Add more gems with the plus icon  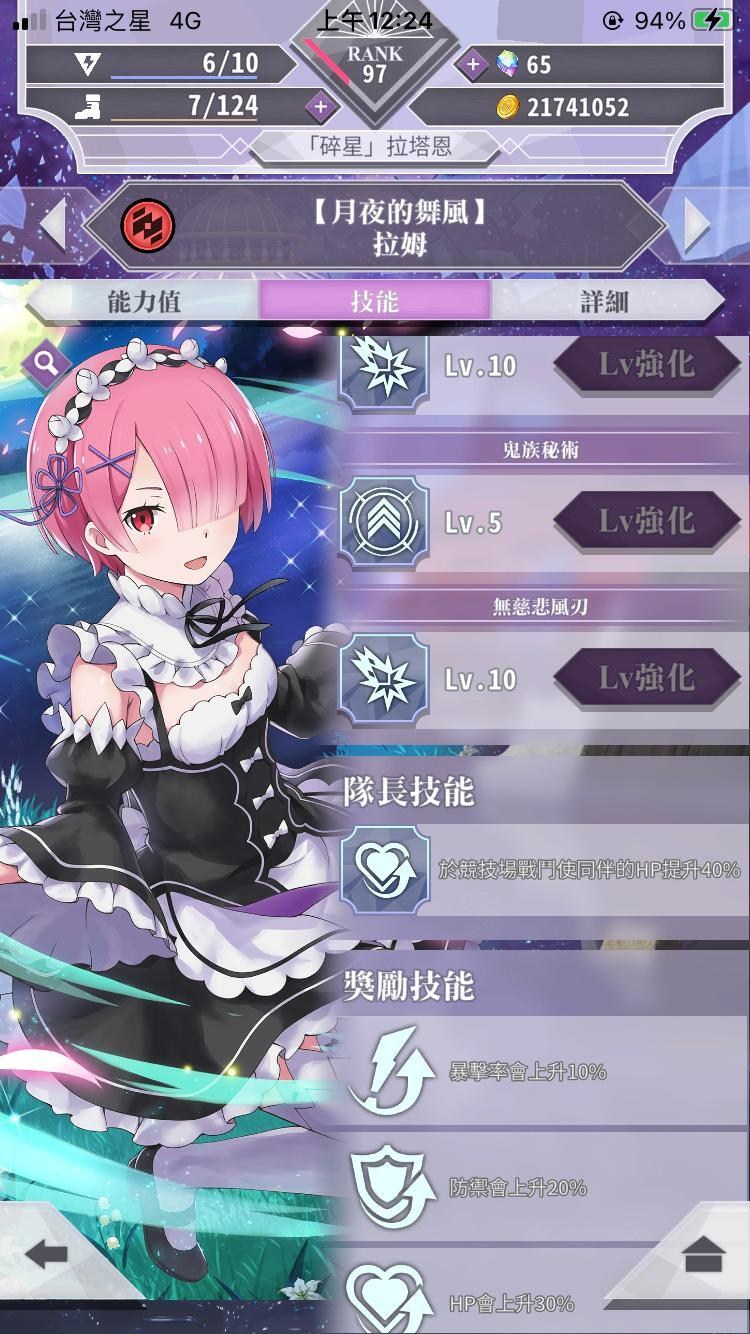(472, 65)
